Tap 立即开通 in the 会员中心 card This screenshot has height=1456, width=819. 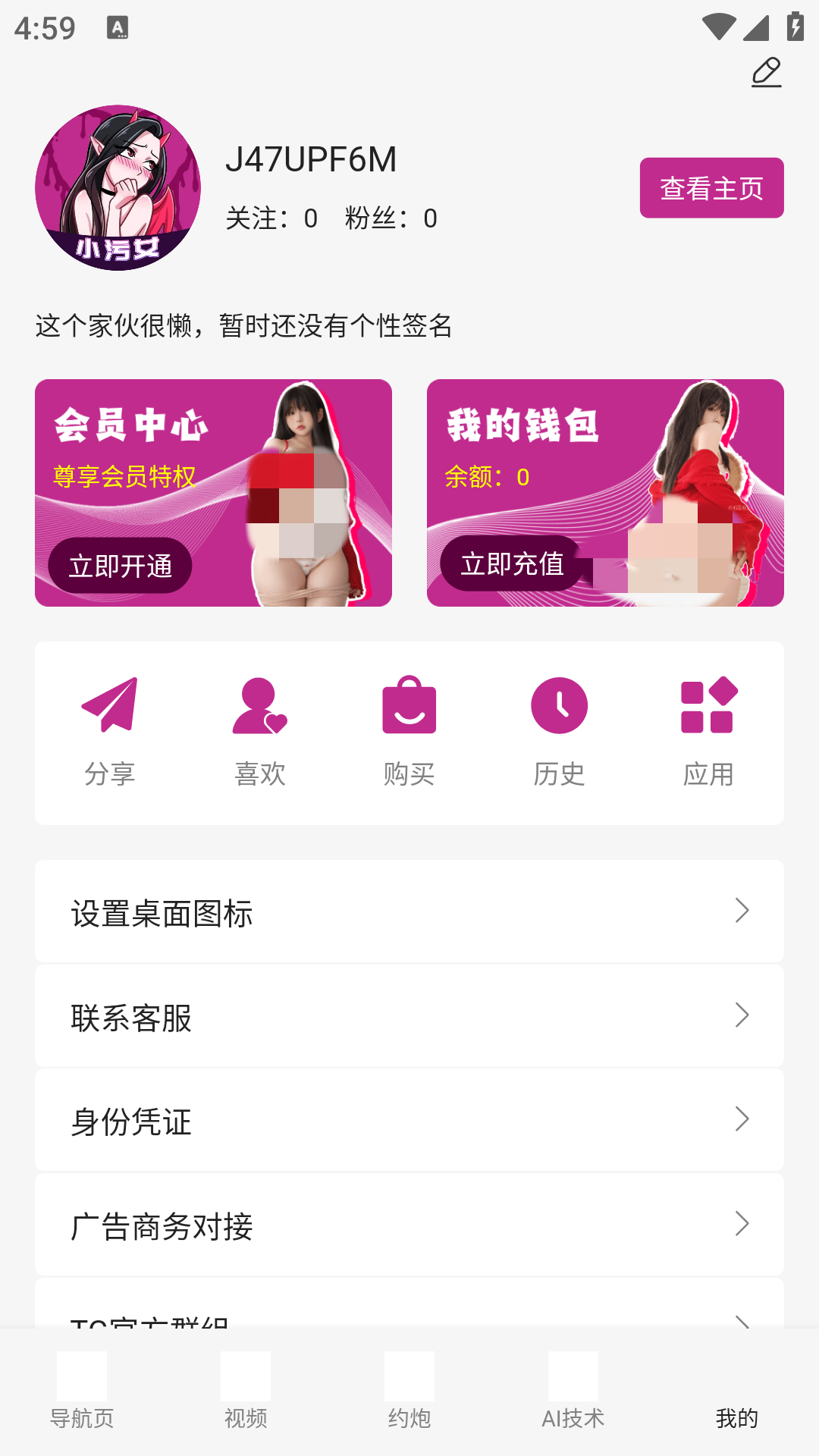coord(120,566)
